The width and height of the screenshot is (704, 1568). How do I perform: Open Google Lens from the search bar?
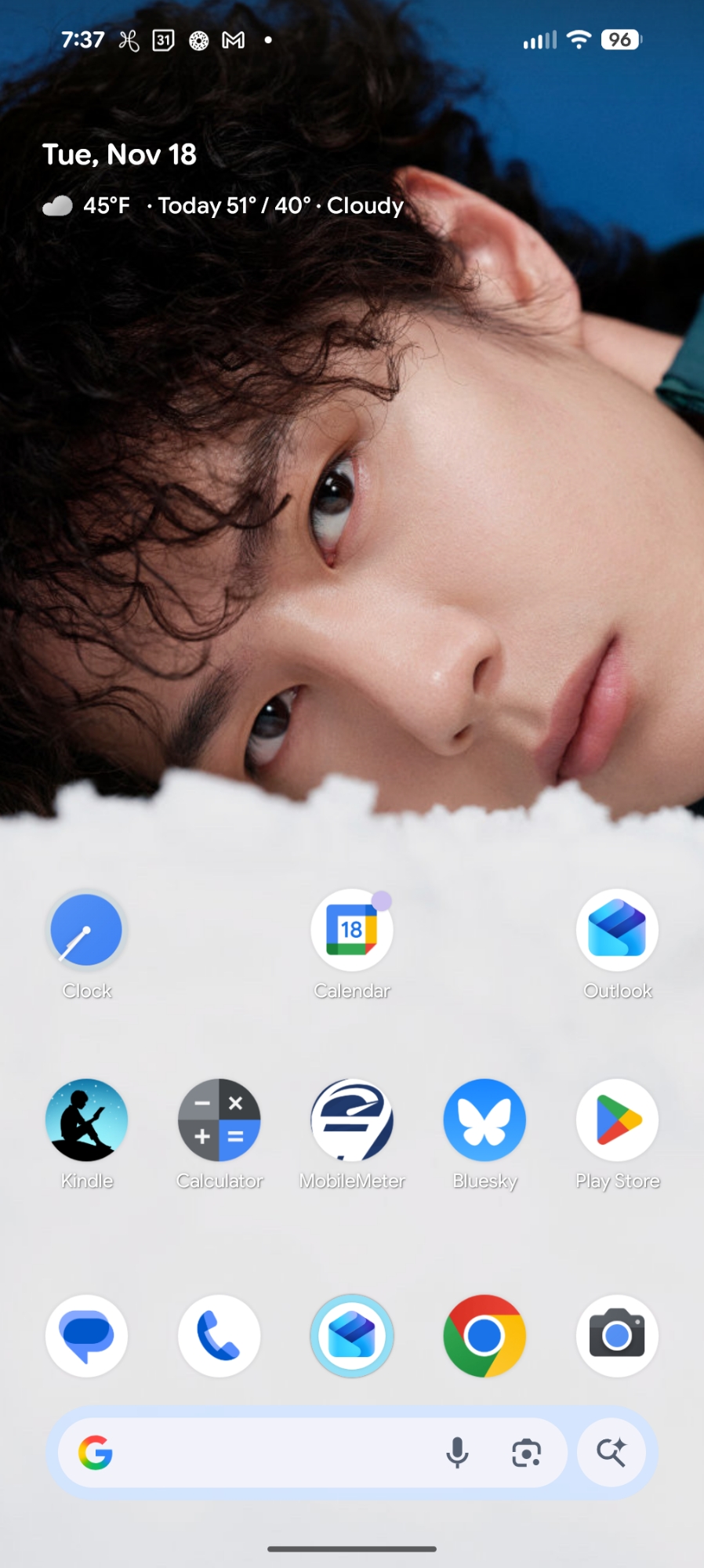click(526, 1453)
